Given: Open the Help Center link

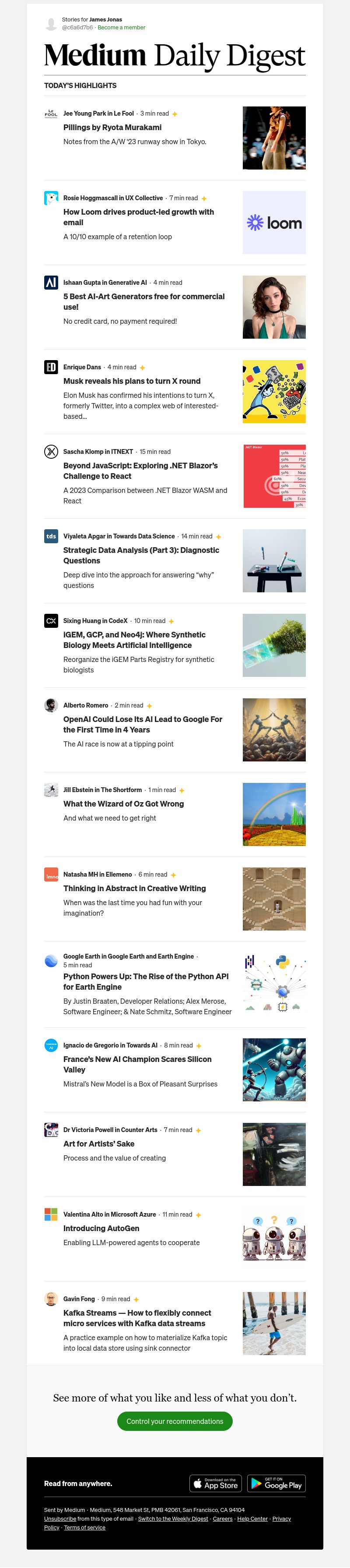Looking at the screenshot, I should (x=252, y=1518).
